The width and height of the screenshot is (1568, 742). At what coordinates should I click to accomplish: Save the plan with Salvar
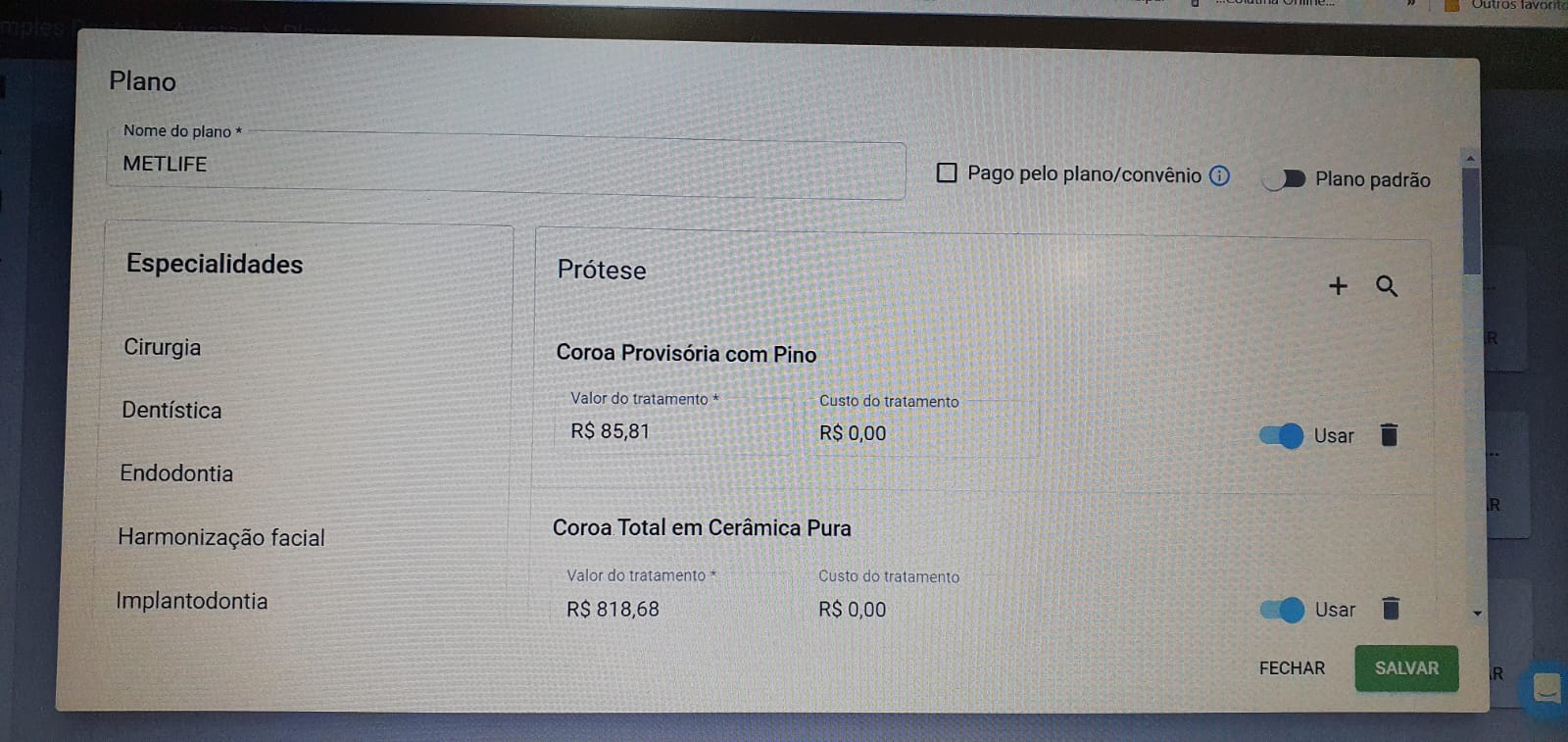1406,668
